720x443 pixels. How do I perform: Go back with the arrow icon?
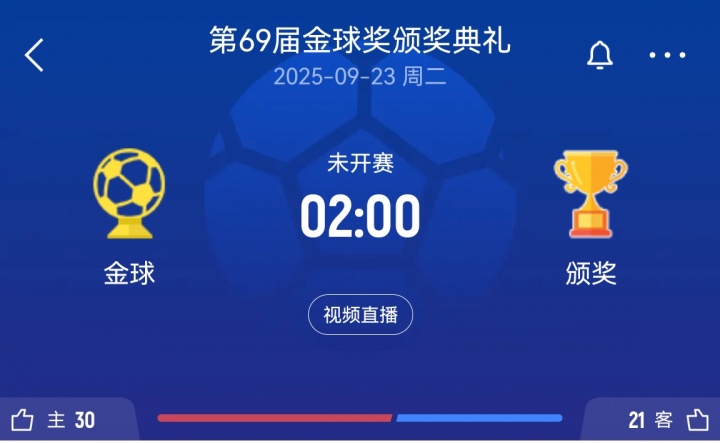pos(34,55)
